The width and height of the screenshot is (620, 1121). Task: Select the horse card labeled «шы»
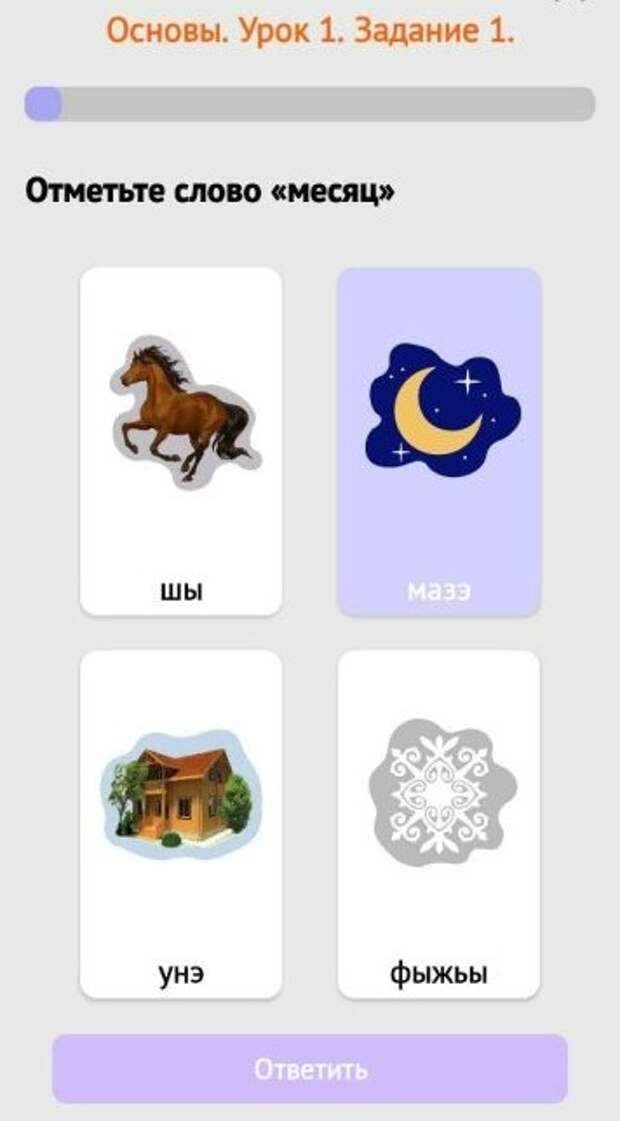(x=181, y=441)
